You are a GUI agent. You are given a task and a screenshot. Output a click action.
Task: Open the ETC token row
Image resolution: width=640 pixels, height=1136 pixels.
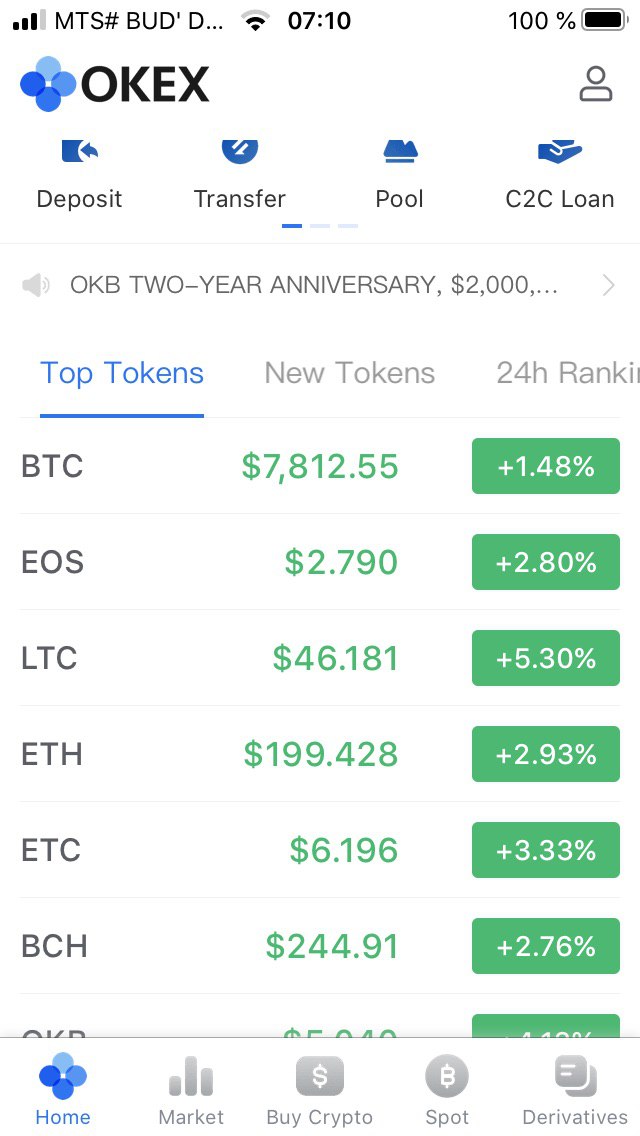pyautogui.click(x=320, y=850)
